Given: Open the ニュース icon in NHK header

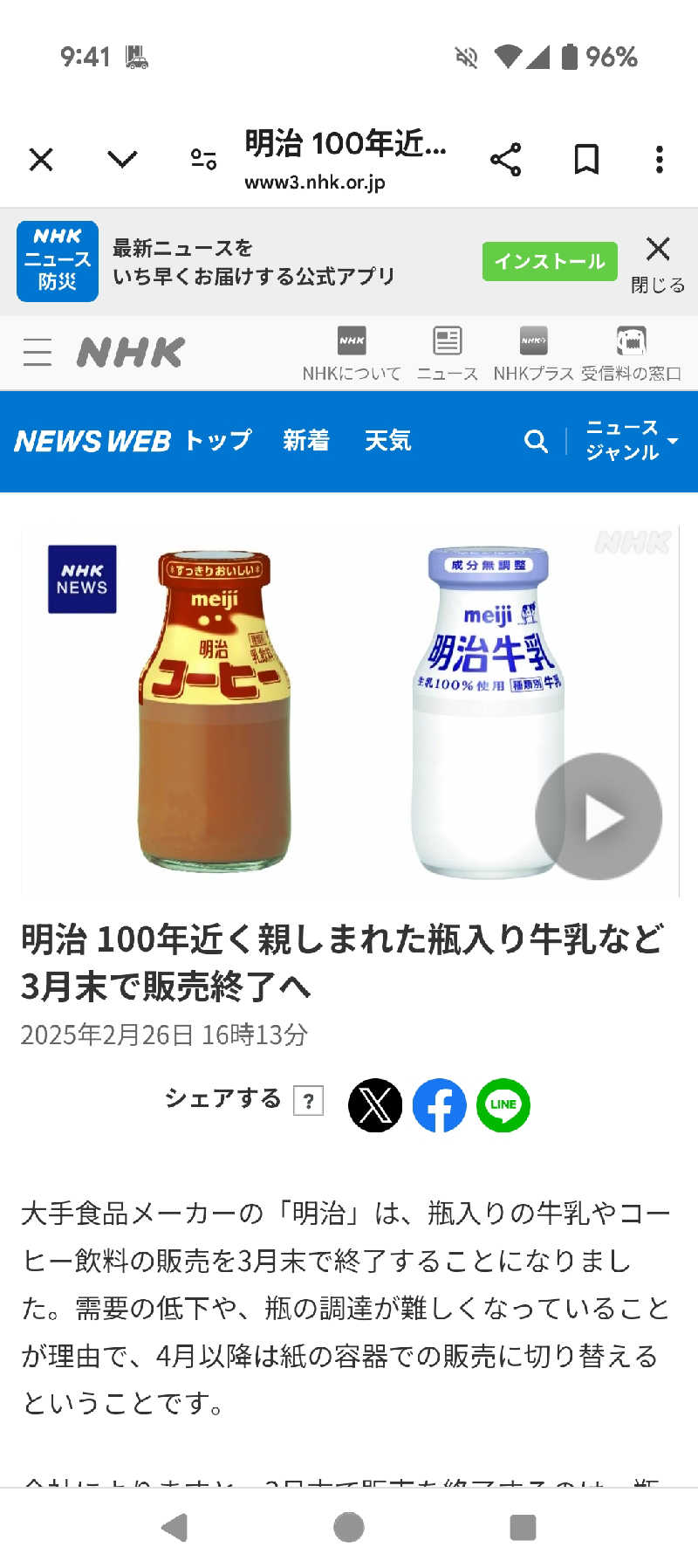Looking at the screenshot, I should (x=447, y=343).
